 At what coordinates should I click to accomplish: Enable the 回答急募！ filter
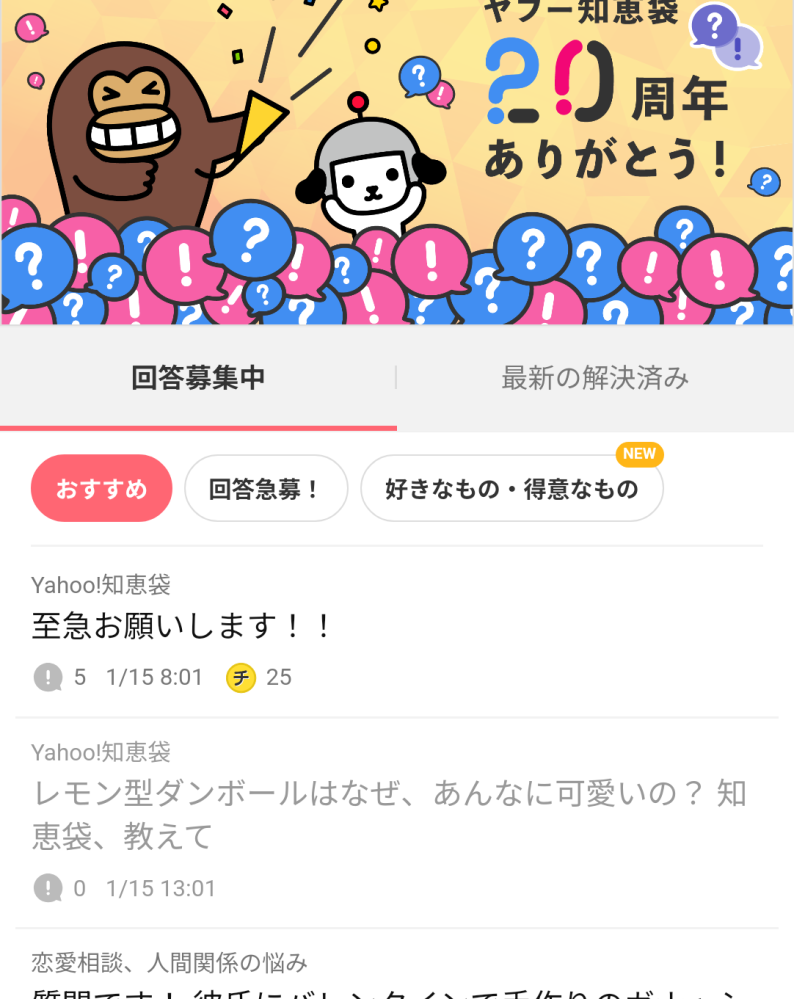[x=266, y=488]
